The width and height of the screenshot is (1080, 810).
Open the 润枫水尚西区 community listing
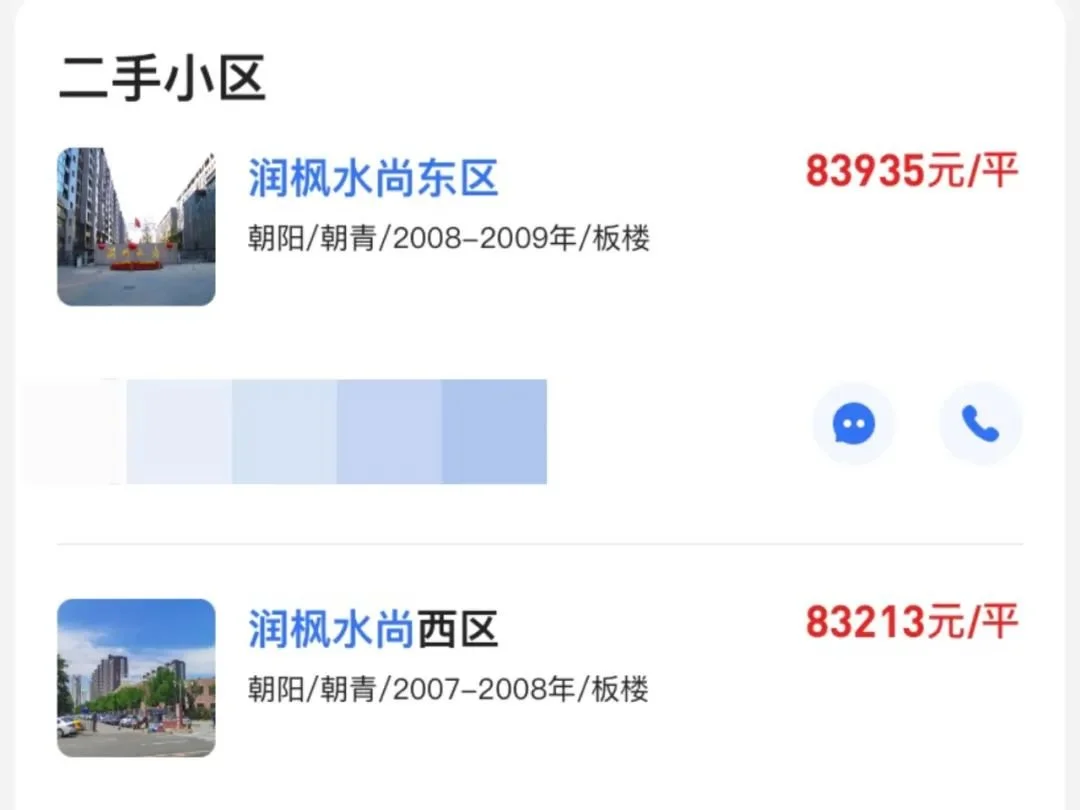[x=373, y=630]
